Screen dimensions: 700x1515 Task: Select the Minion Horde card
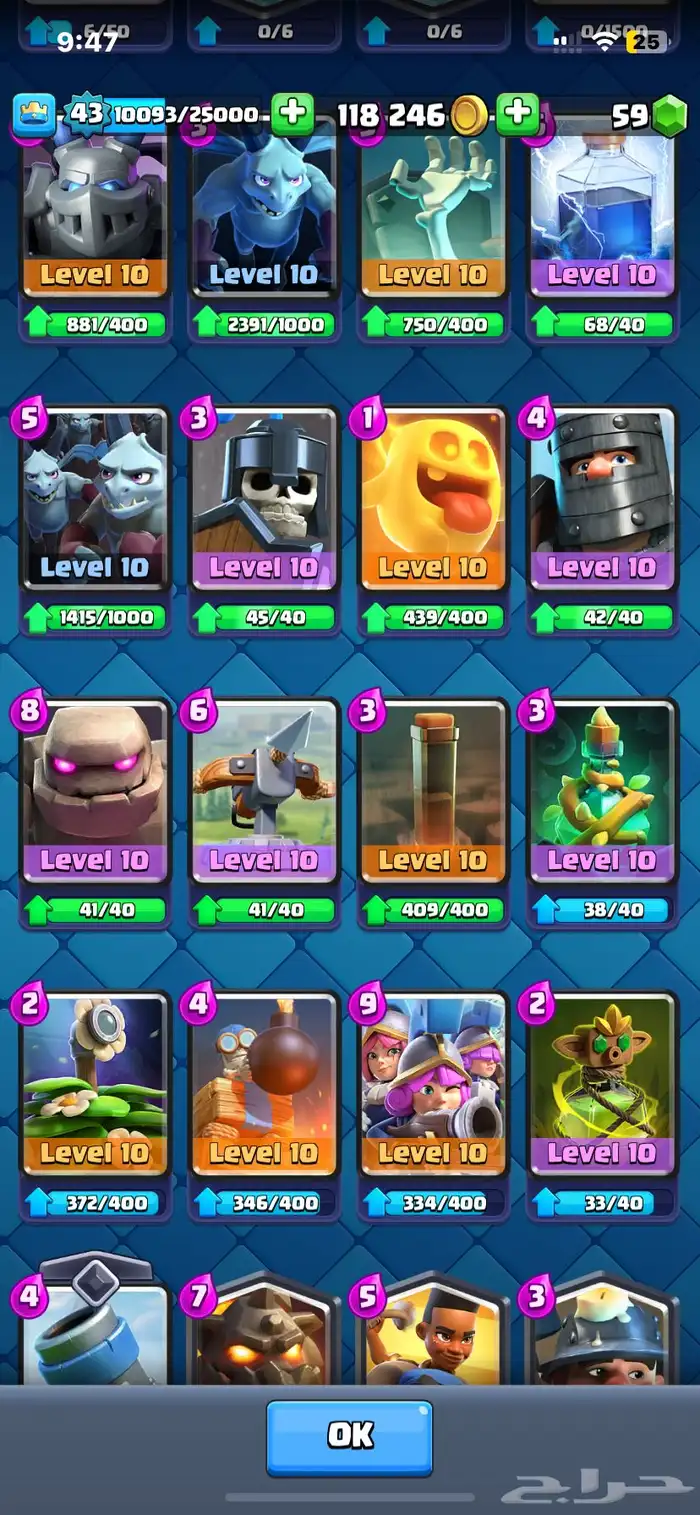point(95,497)
